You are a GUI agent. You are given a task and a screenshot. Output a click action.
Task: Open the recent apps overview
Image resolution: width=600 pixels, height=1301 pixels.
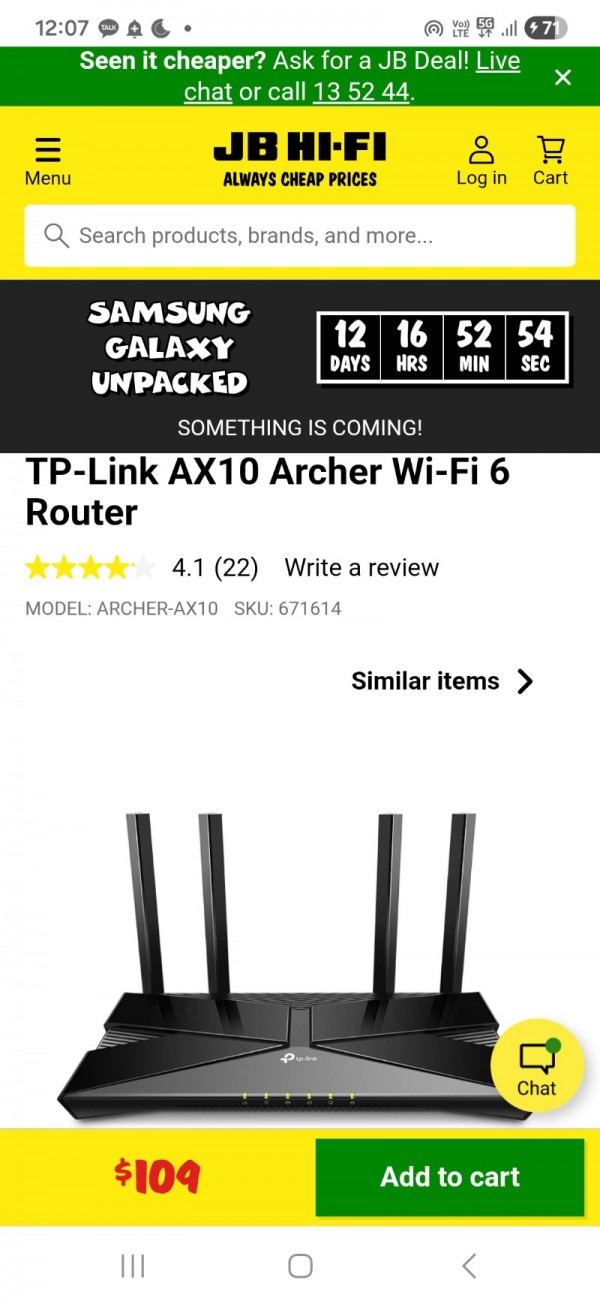132,1265
